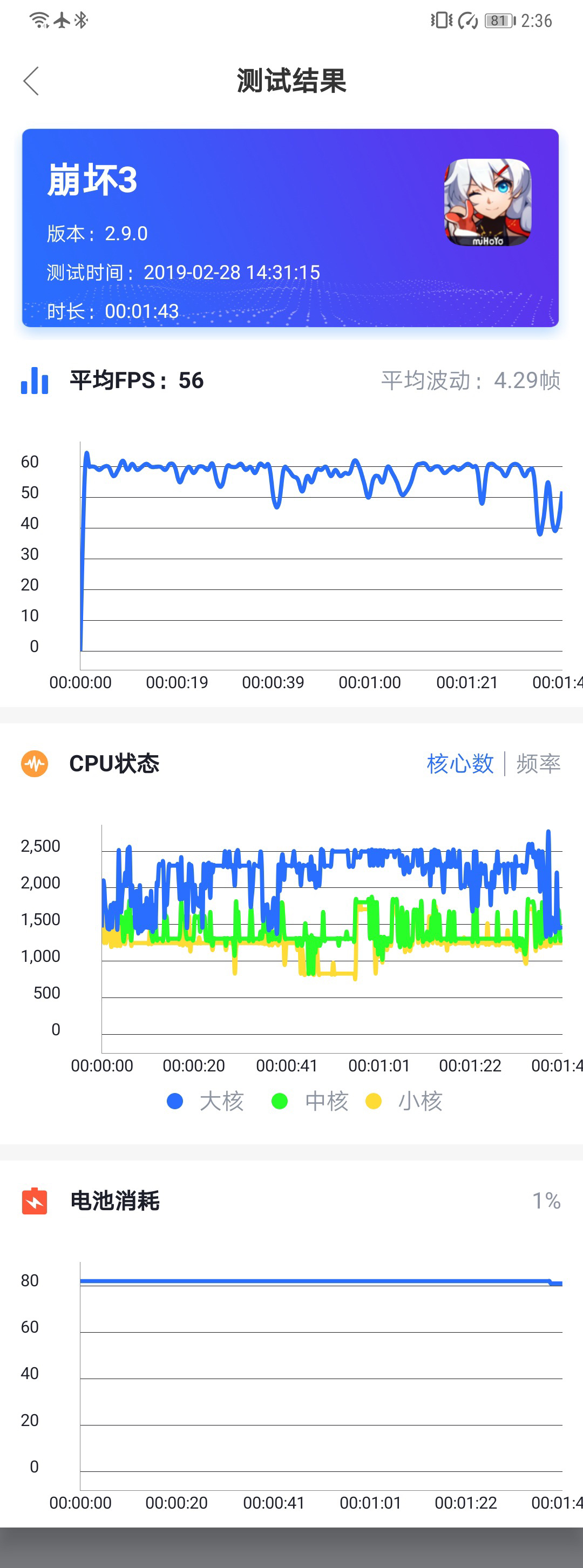Go back using the top-left arrow
Image resolution: width=583 pixels, height=1568 pixels.
31,81
